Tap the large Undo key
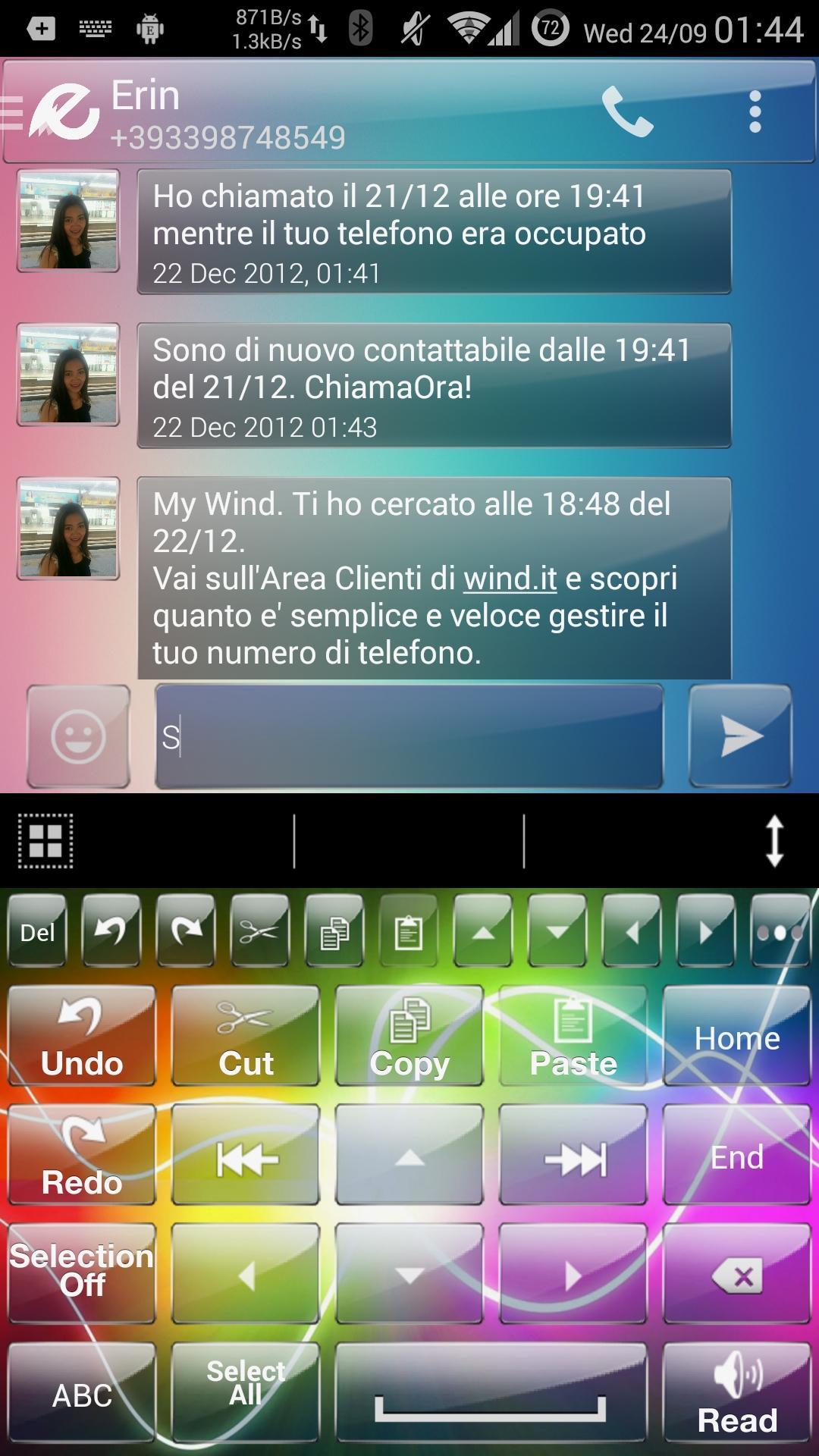Viewport: 819px width, 1456px height. click(x=81, y=1036)
